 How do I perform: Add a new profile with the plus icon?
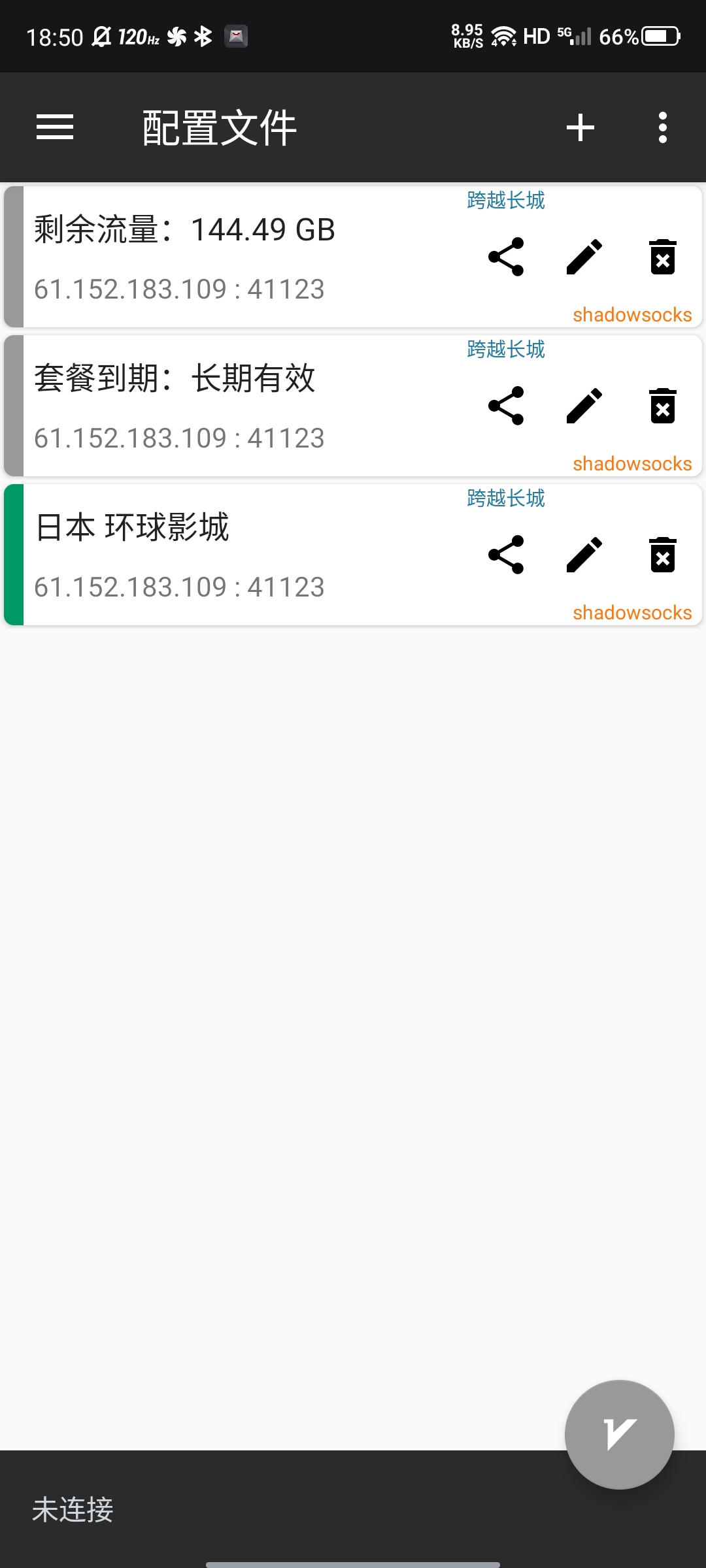[580, 127]
